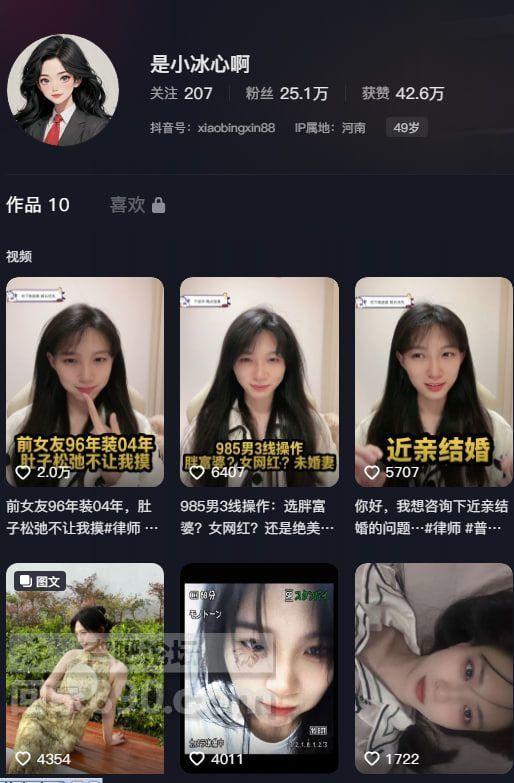The image size is (514, 783).
Task: Switch to the 作品 tab
Action: point(38,205)
